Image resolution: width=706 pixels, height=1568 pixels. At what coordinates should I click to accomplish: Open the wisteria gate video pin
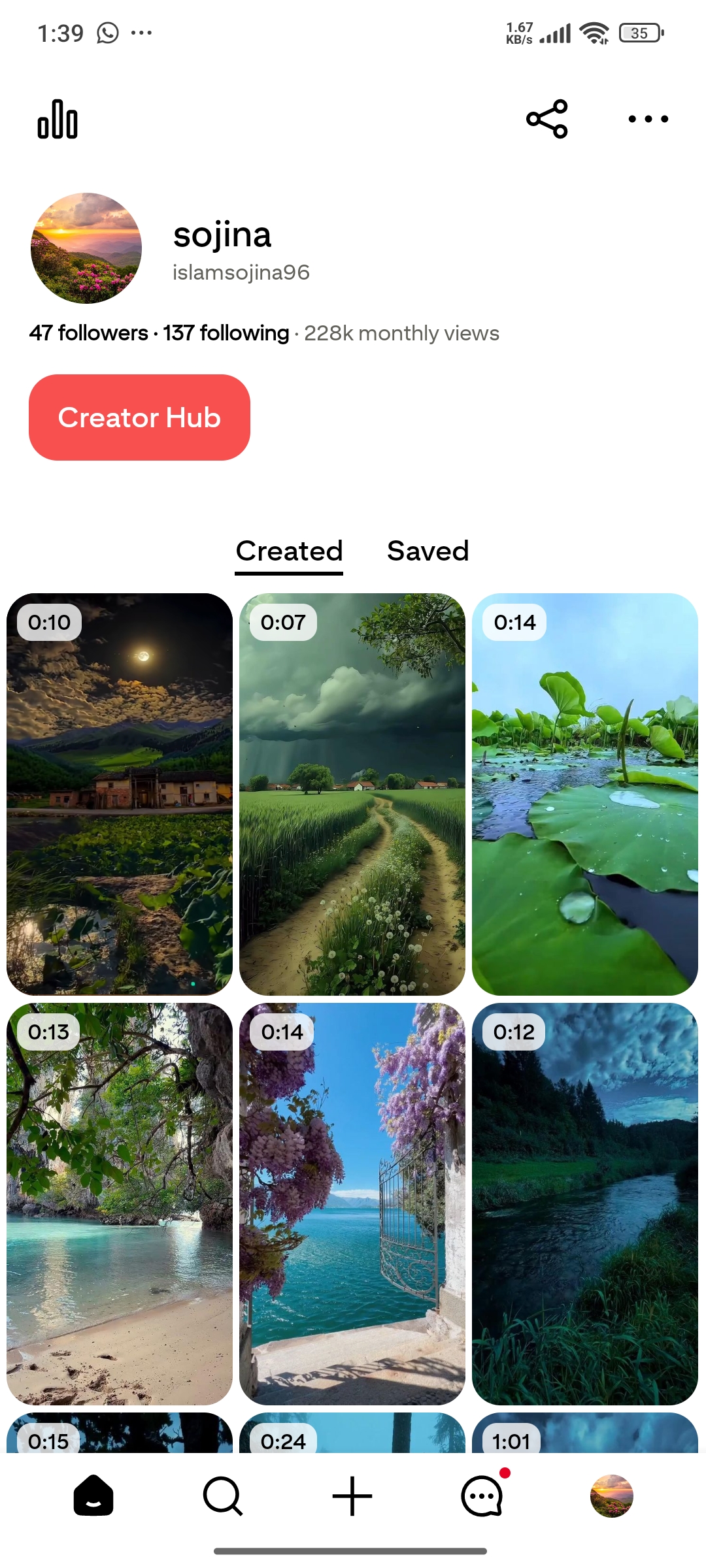(x=352, y=1203)
